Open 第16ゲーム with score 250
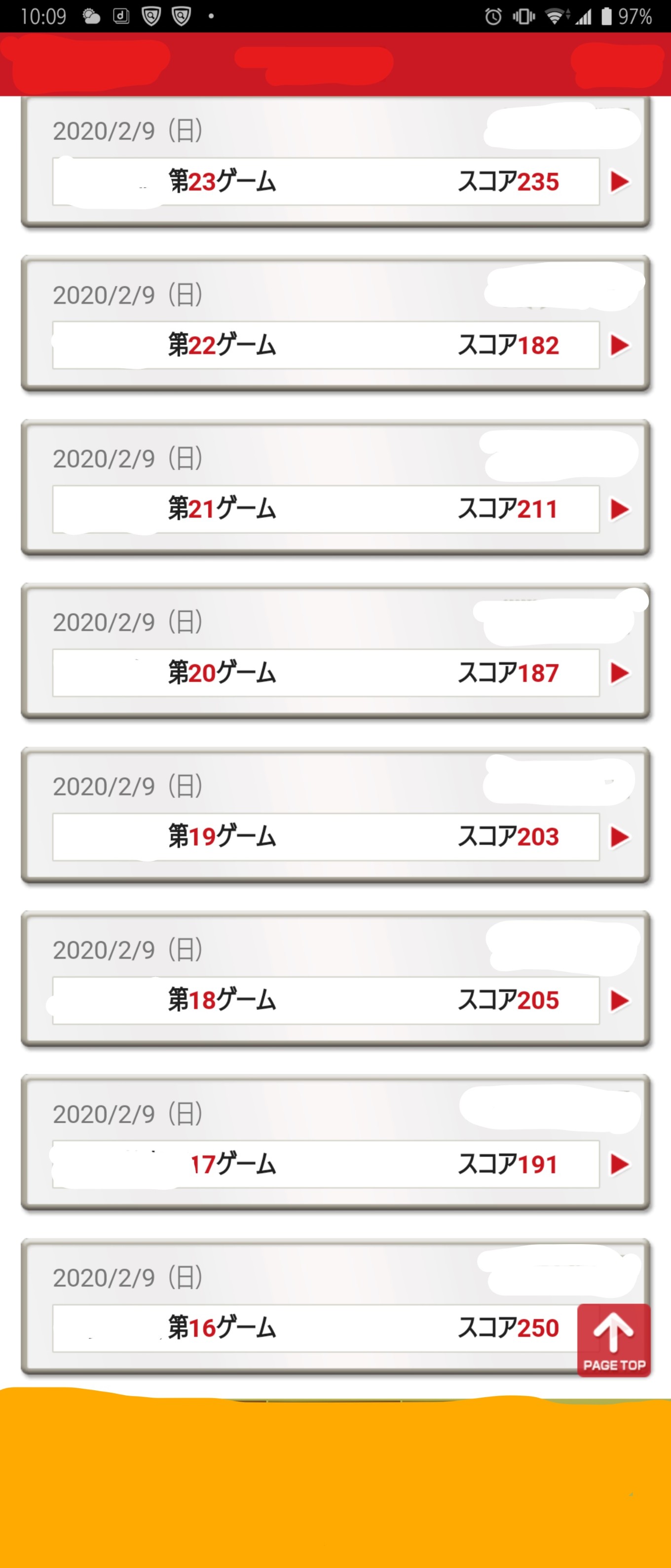This screenshot has height=1568, width=671. tap(314, 1328)
